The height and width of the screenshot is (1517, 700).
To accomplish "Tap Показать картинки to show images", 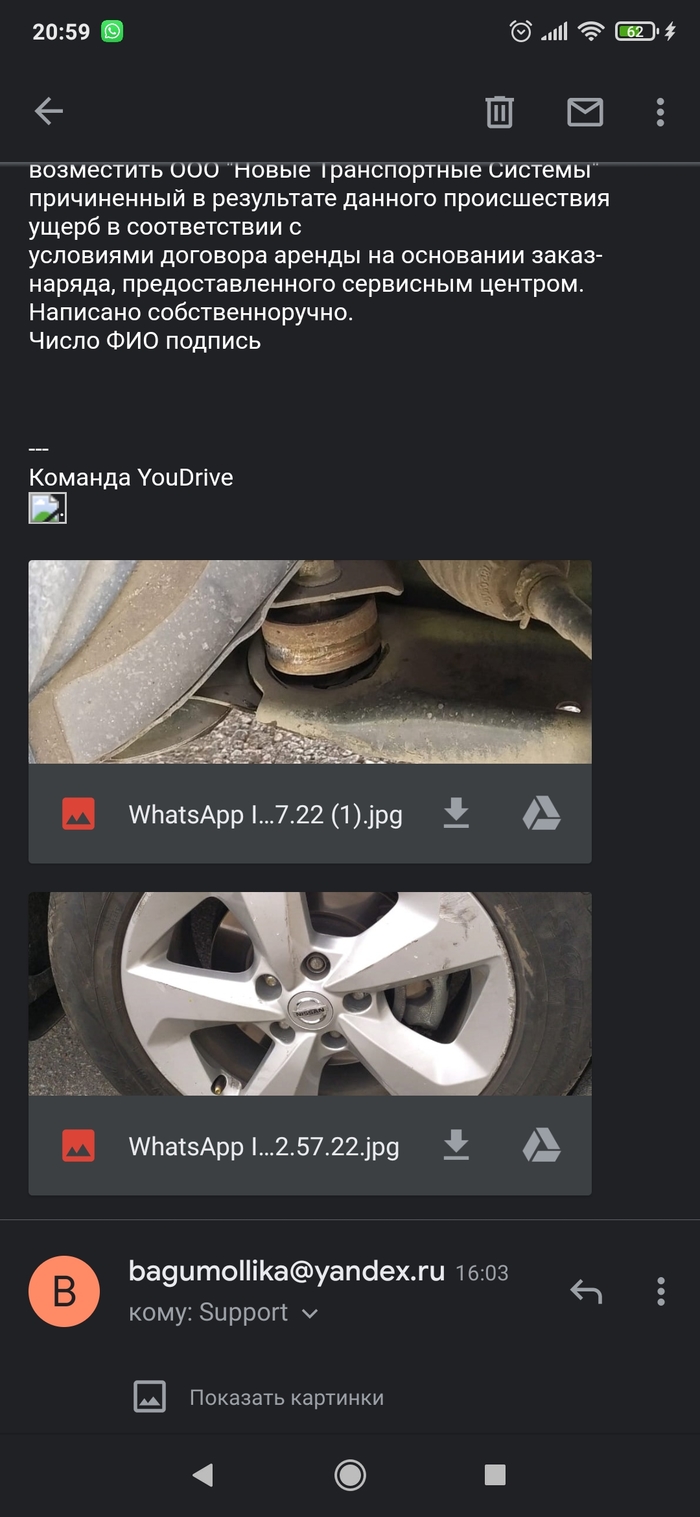I will pyautogui.click(x=286, y=1398).
